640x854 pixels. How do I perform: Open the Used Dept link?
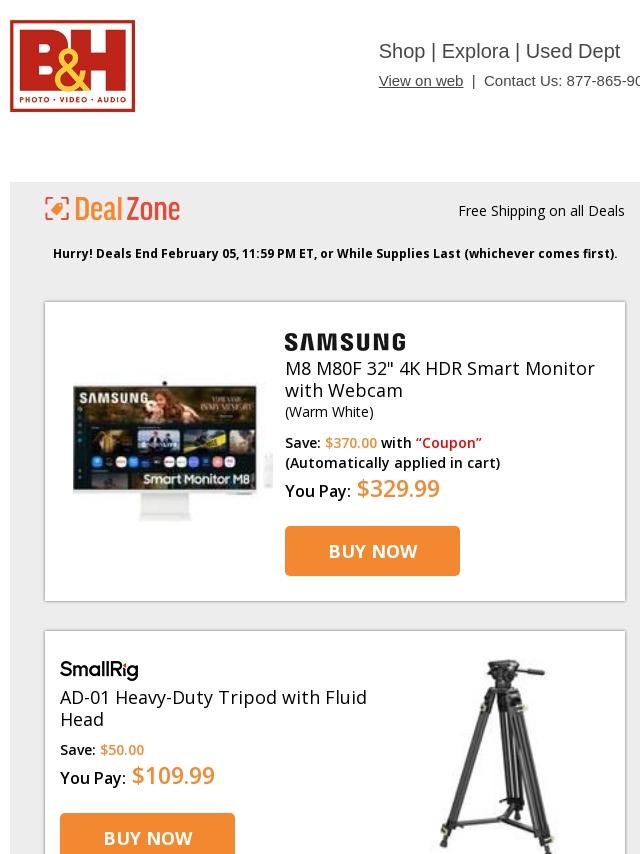tap(572, 51)
